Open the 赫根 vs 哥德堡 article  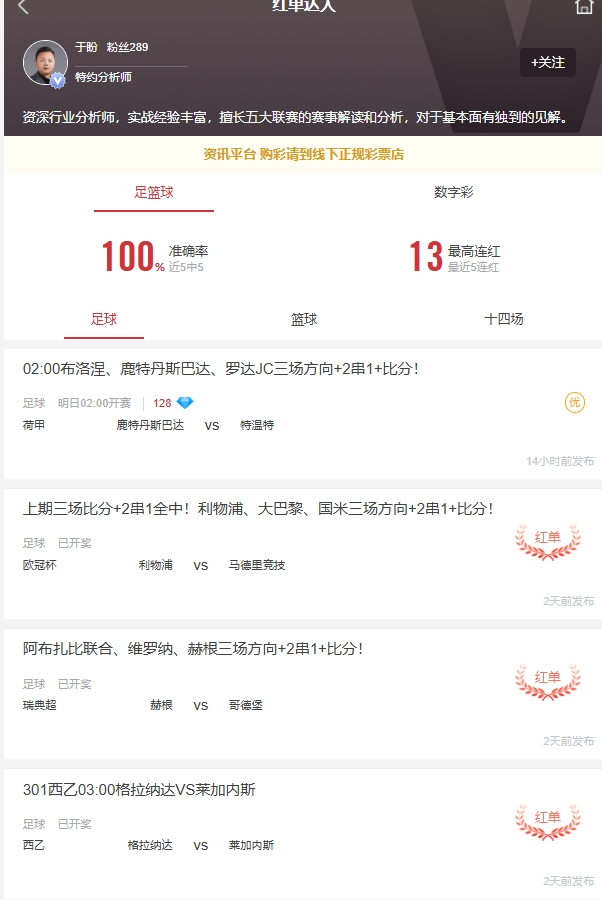tap(192, 649)
